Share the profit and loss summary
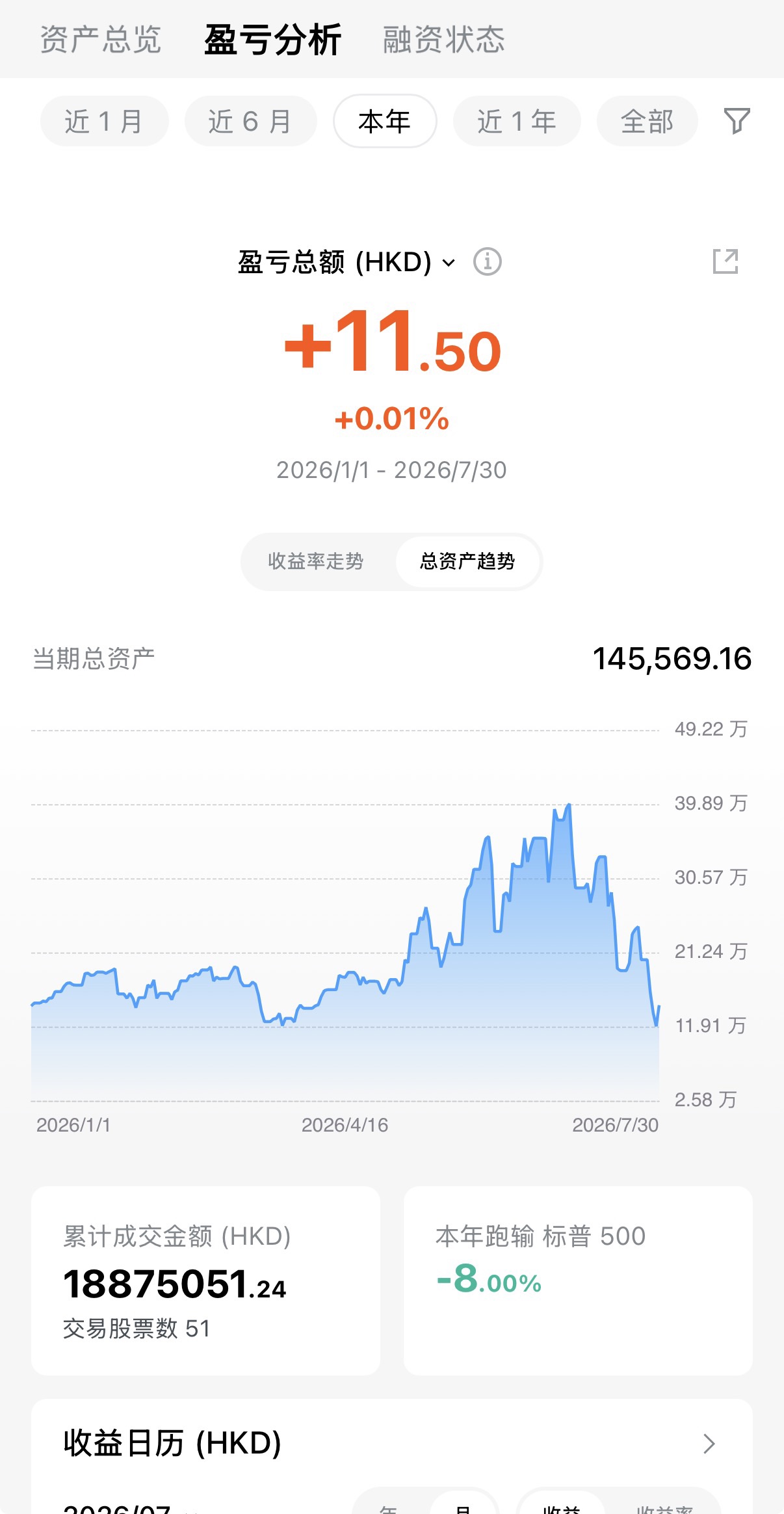 (725, 261)
